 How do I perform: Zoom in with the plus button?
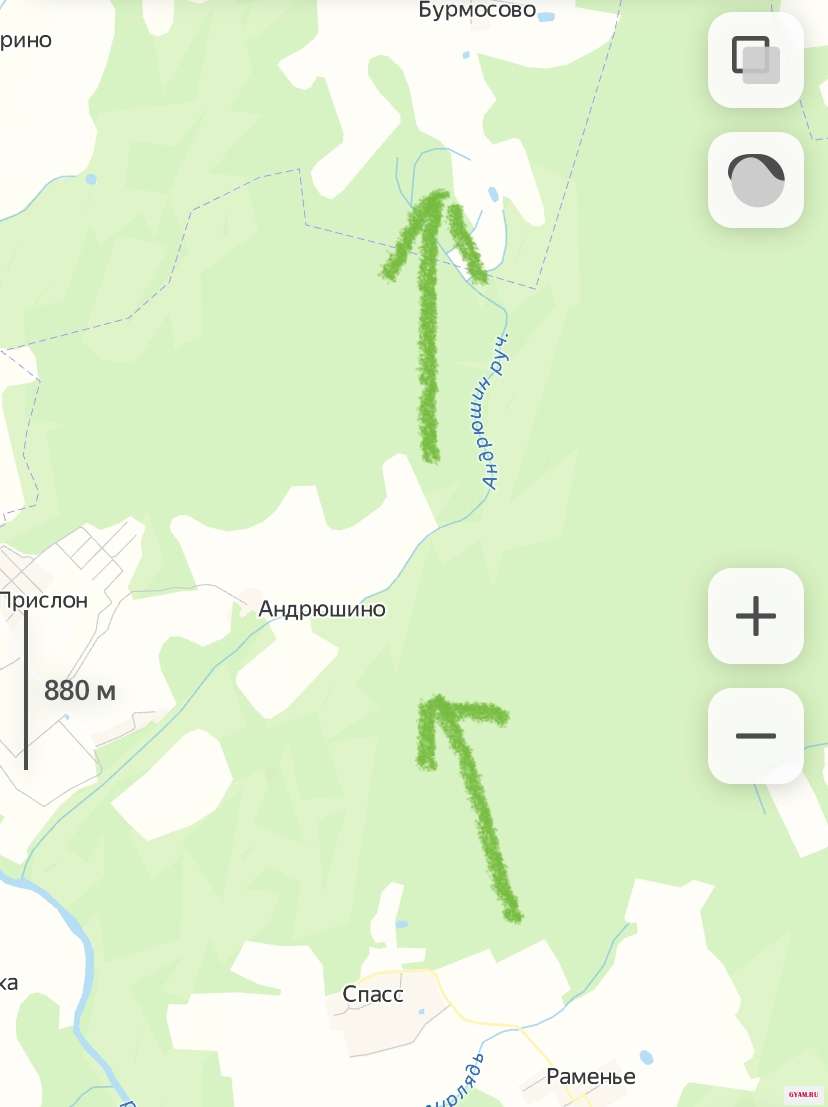pyautogui.click(x=755, y=616)
